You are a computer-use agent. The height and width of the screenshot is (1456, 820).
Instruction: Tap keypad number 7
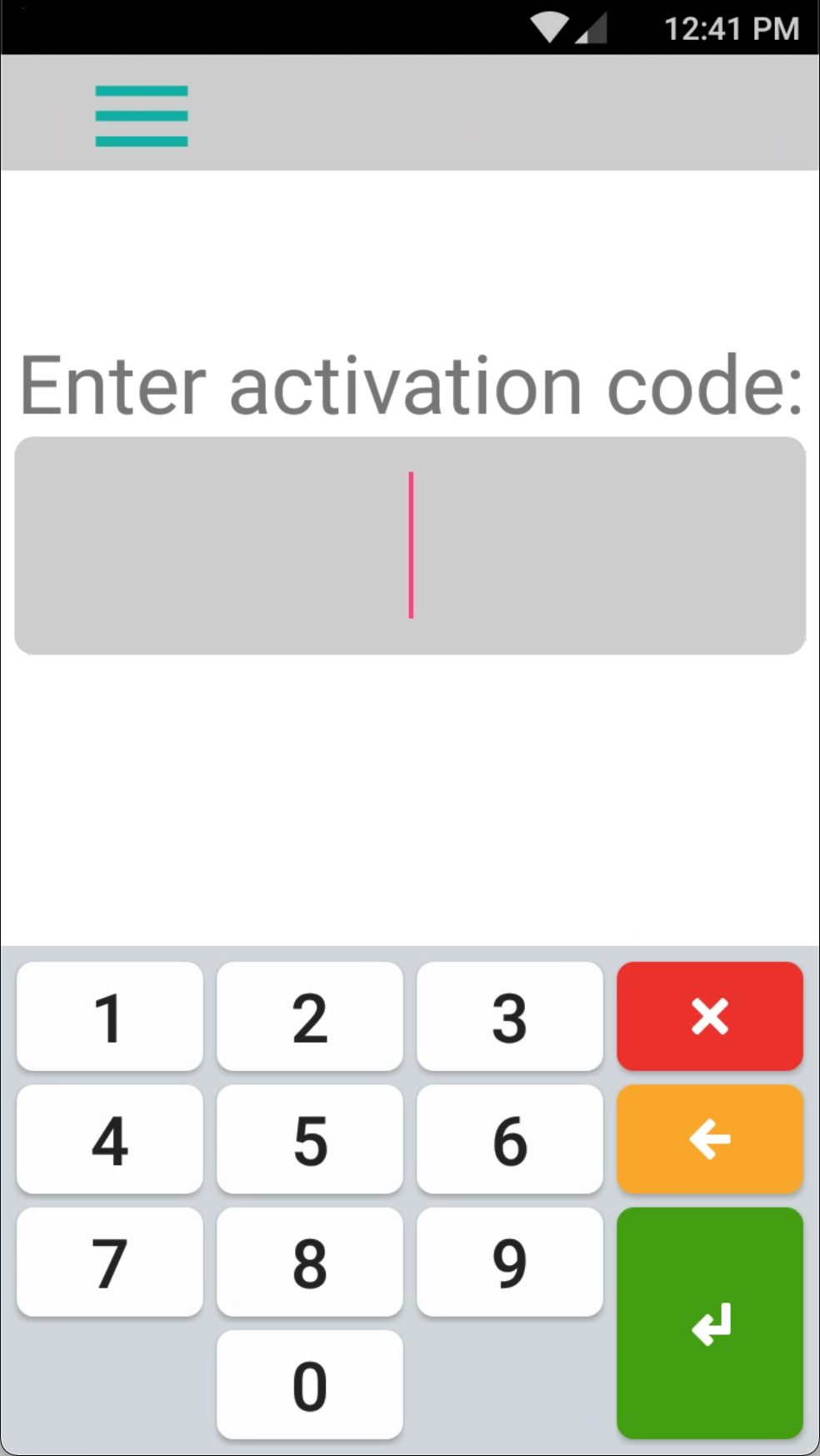tap(110, 1262)
